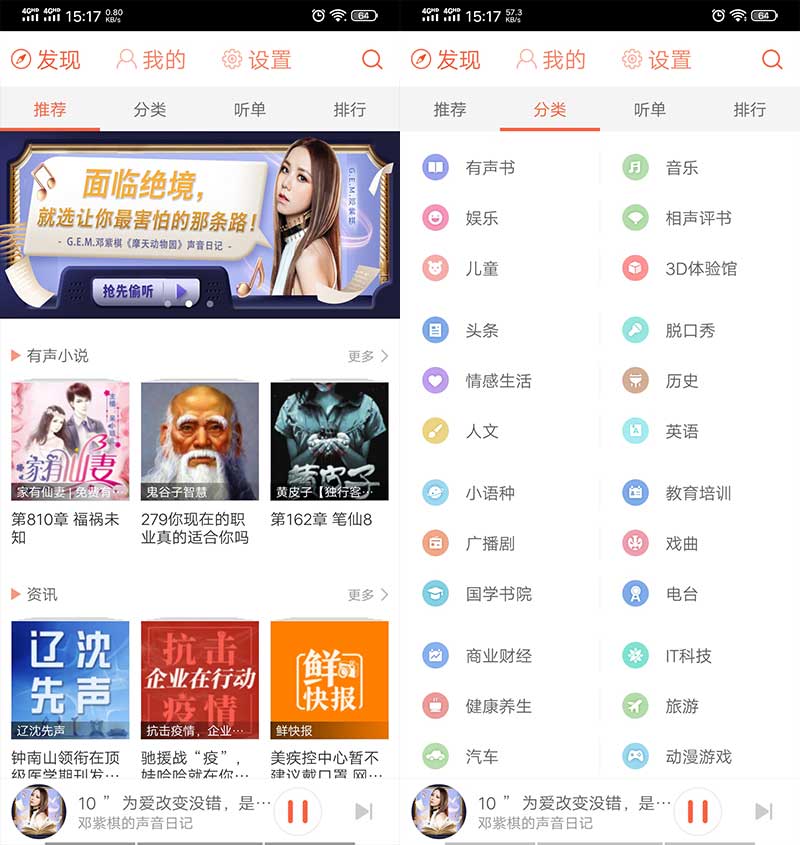Choose the 历史 category

pos(681,381)
